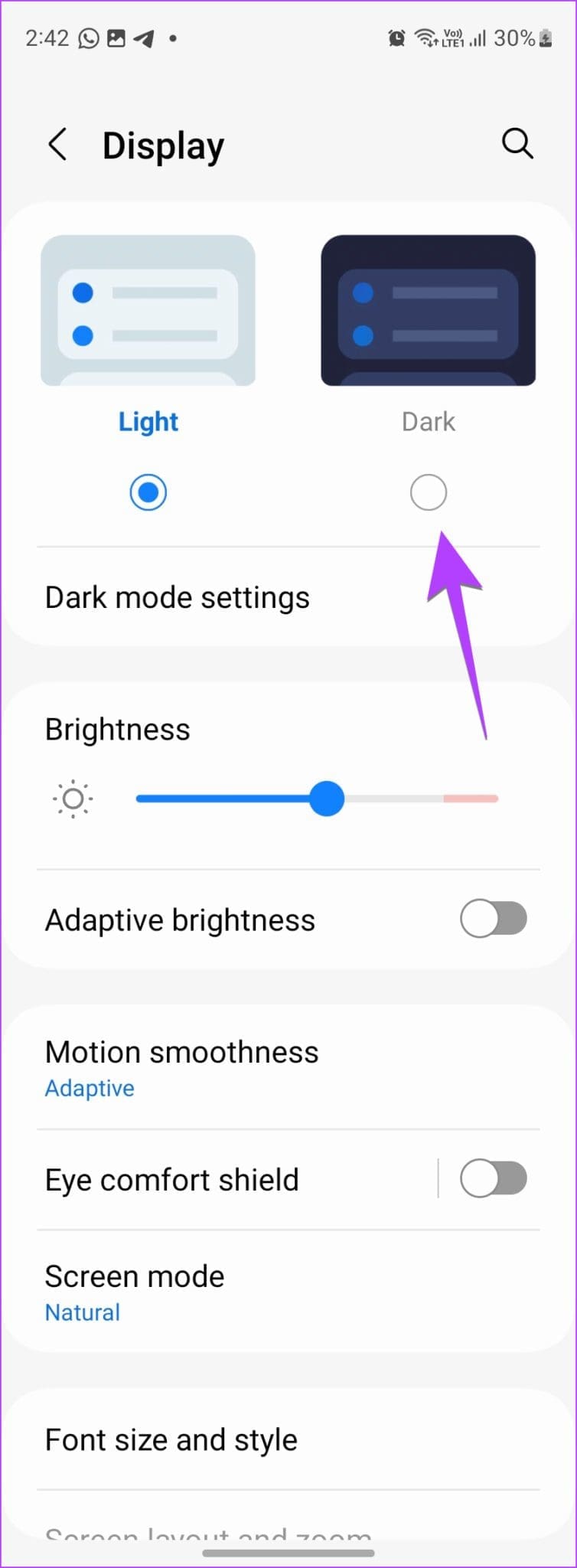Tap the brightness sun icon
577x1568 pixels.
tap(72, 799)
